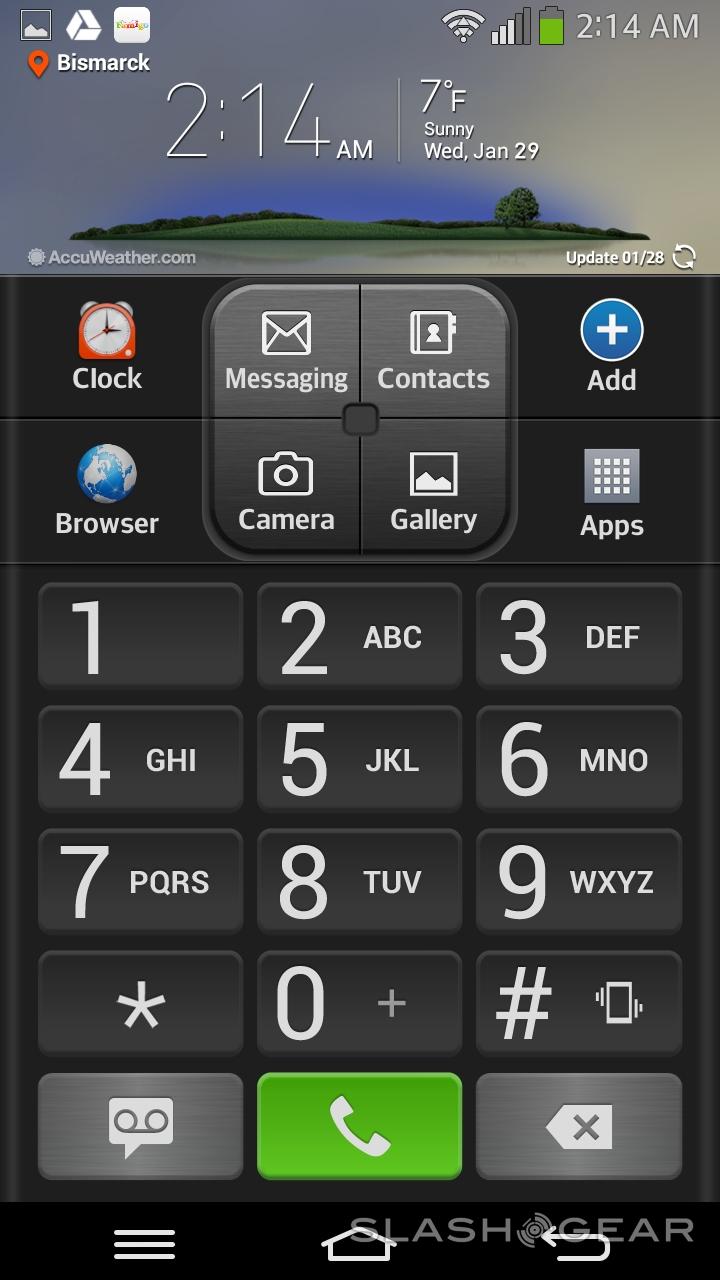
Task: Dial the digit 1
Action: [x=140, y=637]
